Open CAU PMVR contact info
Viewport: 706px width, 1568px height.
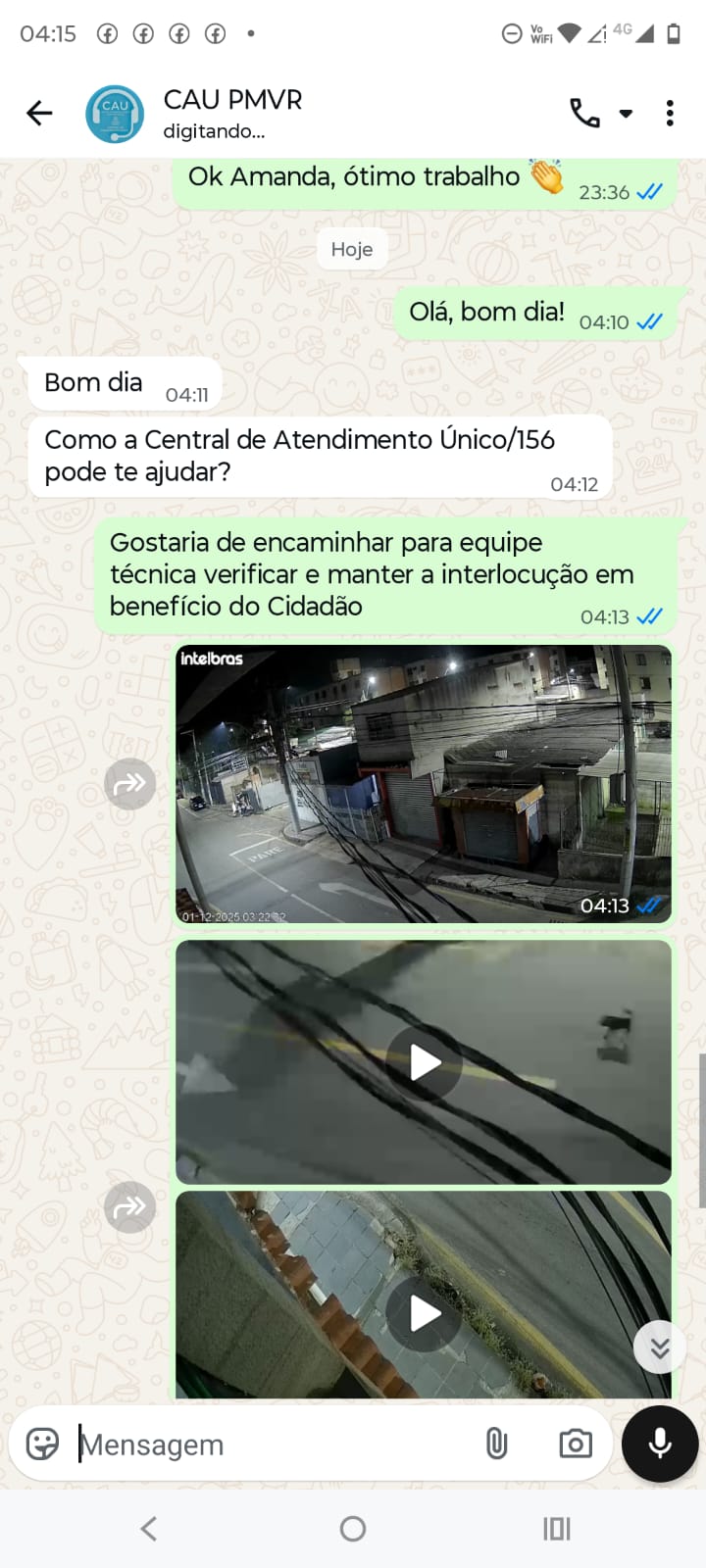pyautogui.click(x=232, y=113)
